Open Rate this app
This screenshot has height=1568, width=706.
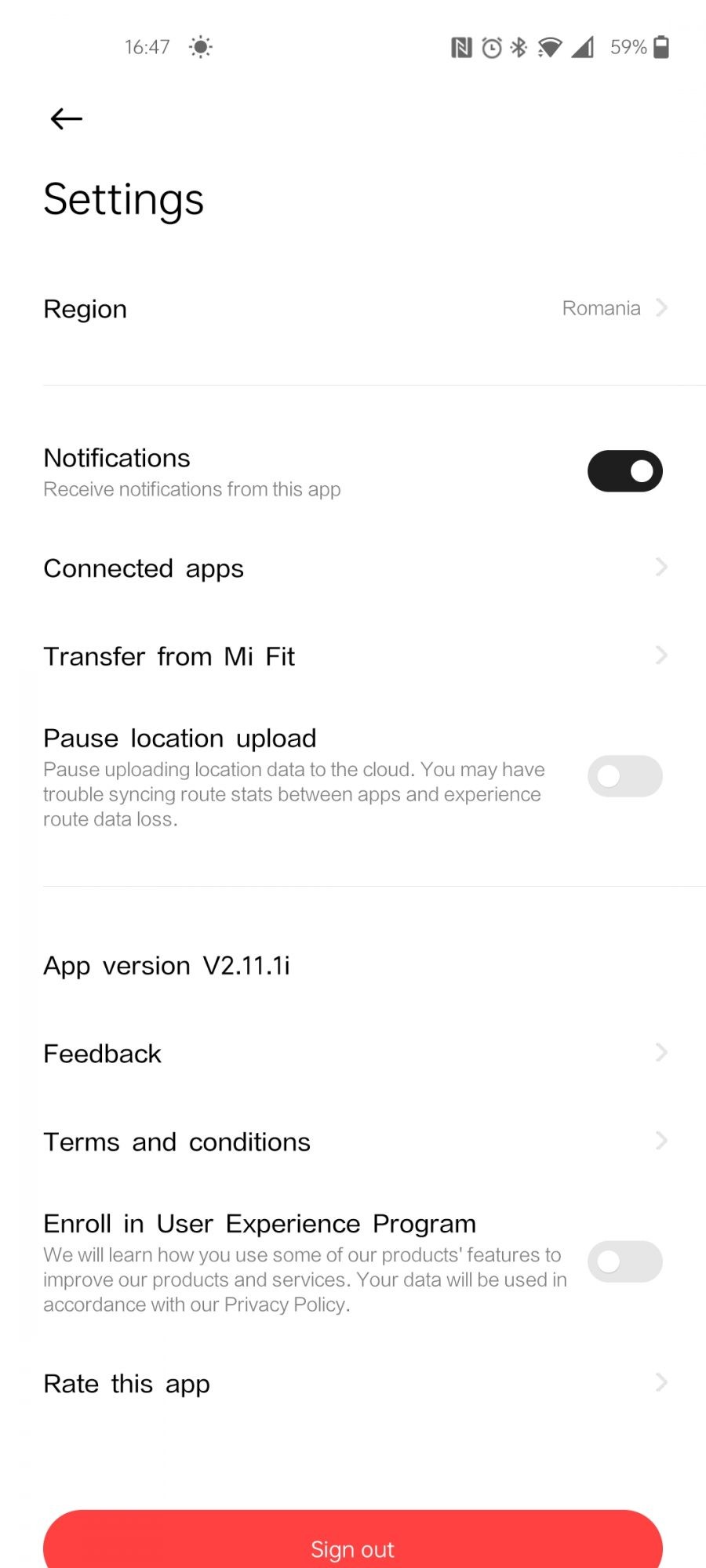tap(353, 1384)
